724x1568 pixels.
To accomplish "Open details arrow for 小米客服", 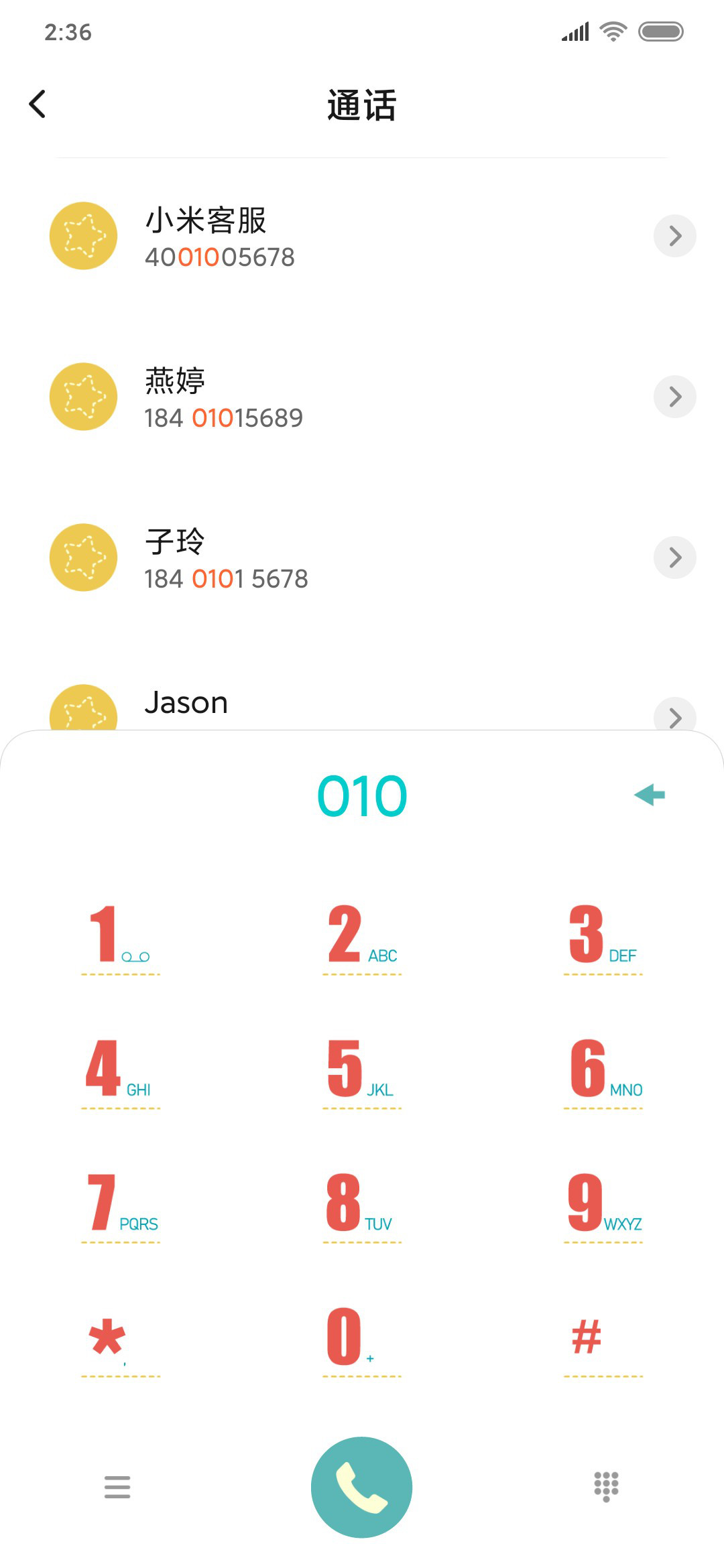I will pos(675,236).
